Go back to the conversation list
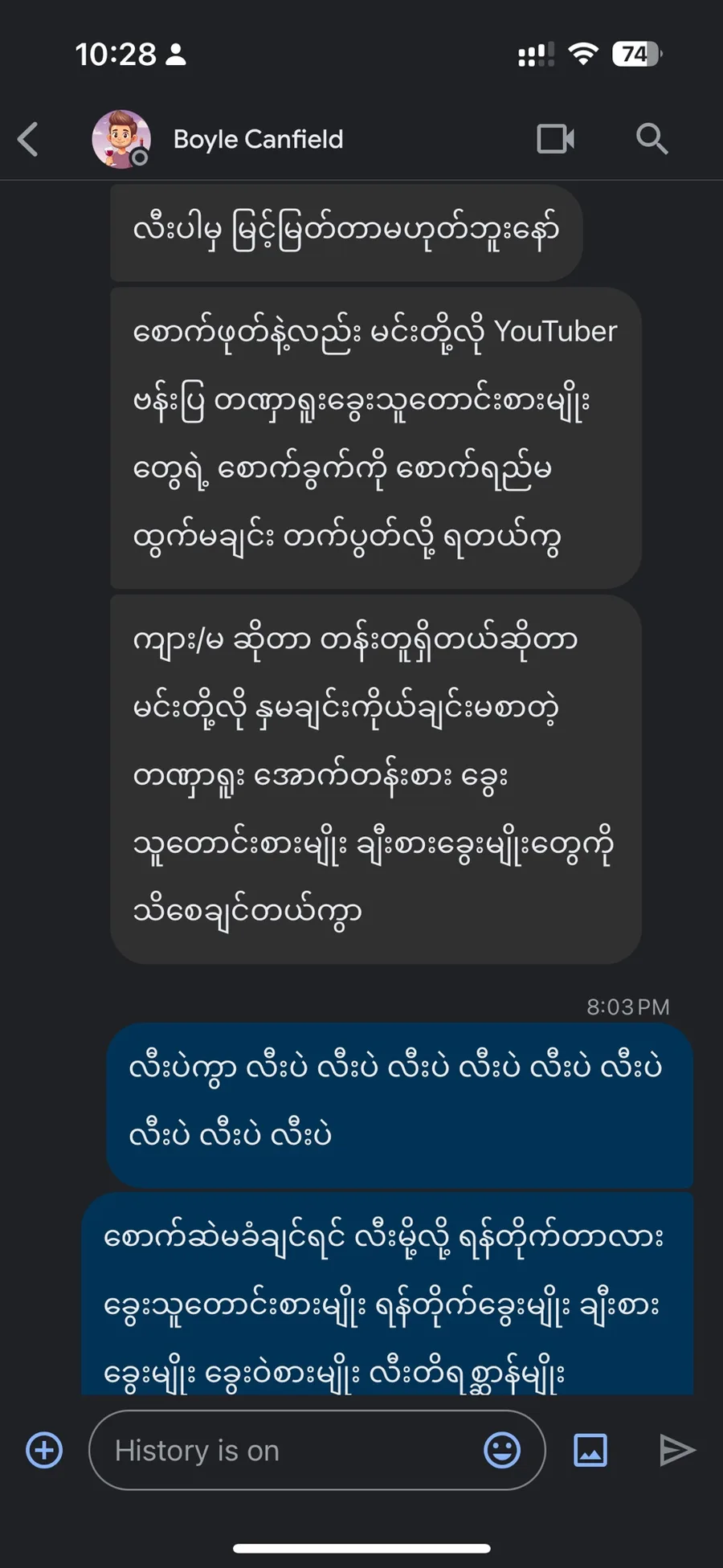This screenshot has height=1568, width=723. (x=28, y=139)
